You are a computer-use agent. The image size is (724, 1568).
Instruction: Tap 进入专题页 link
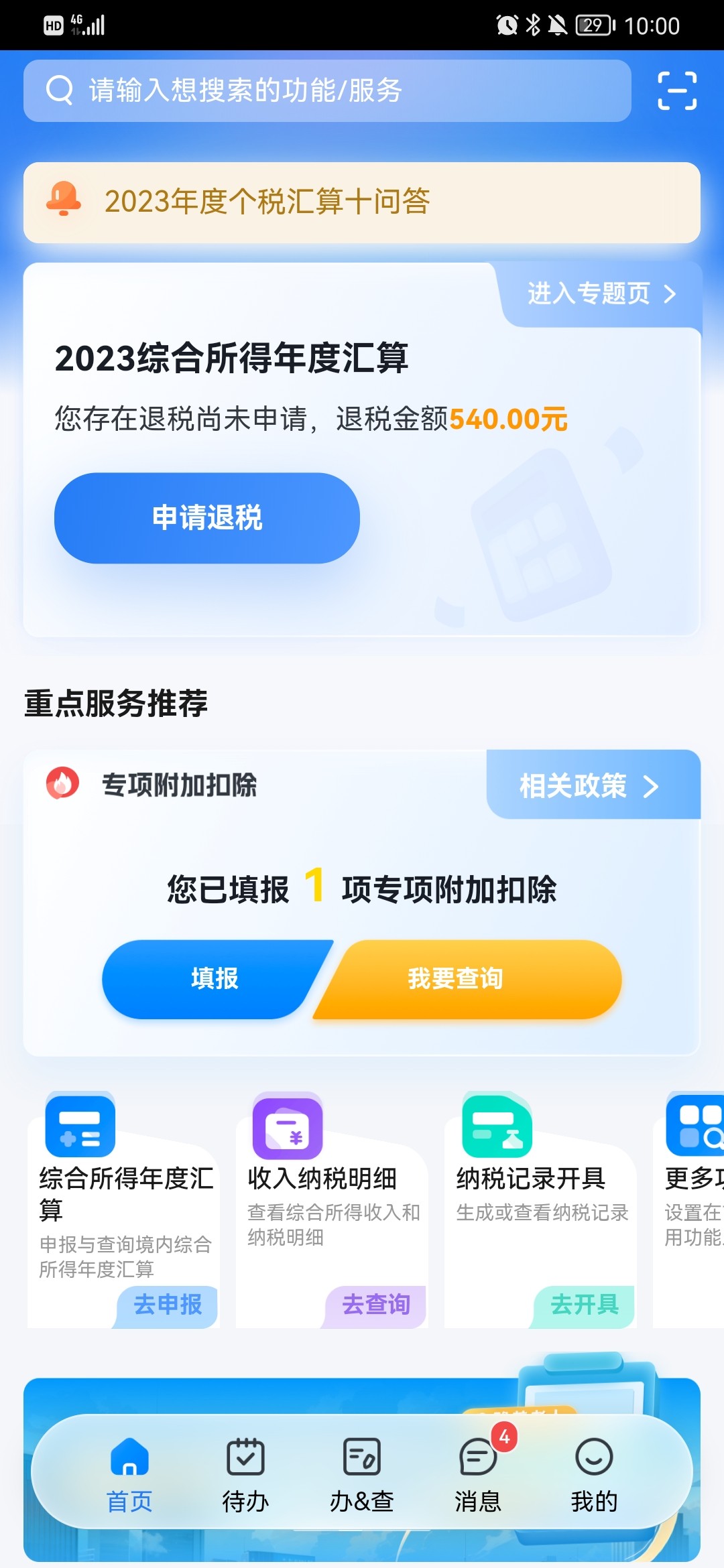point(601,293)
